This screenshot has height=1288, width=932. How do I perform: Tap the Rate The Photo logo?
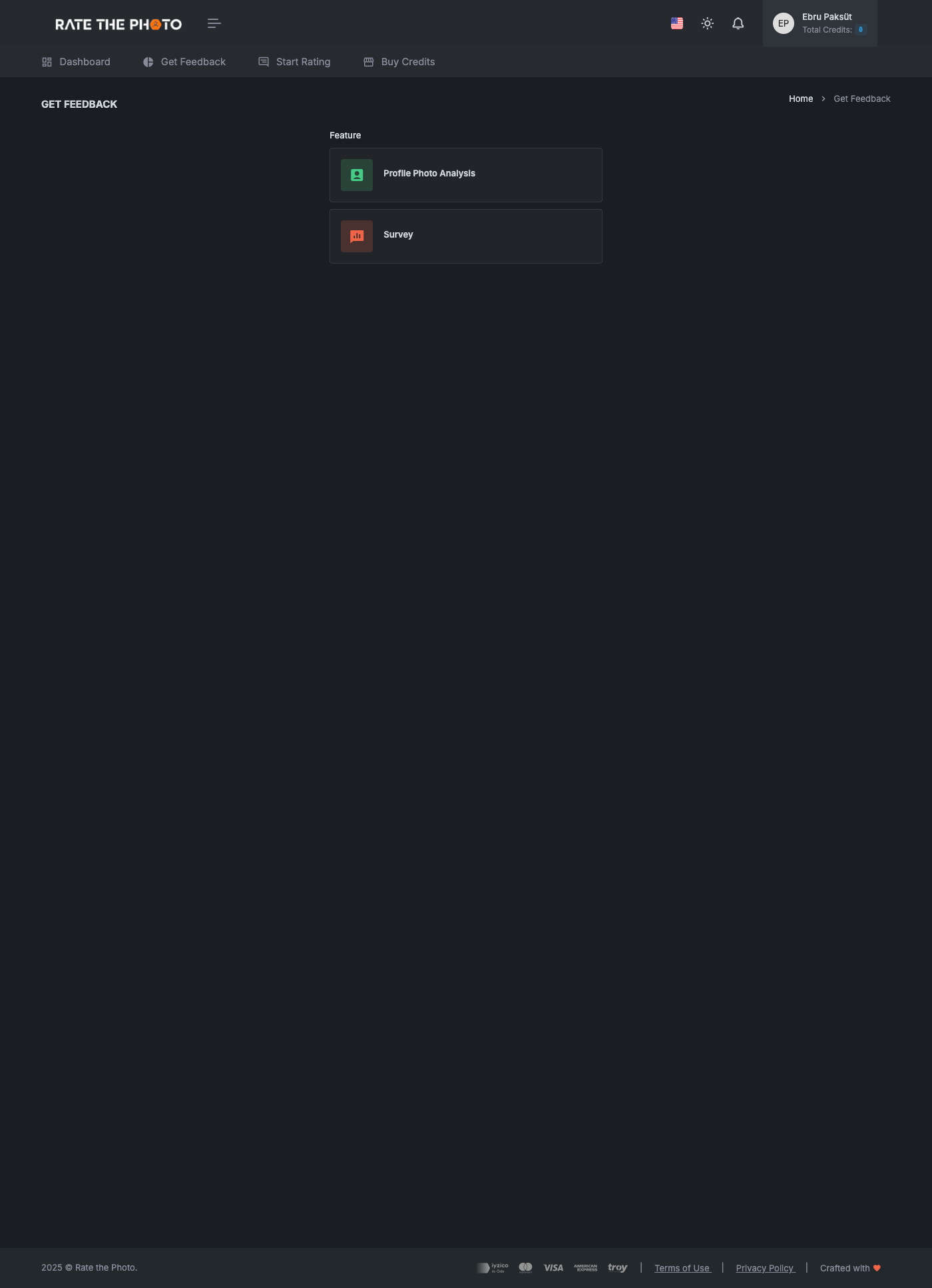(x=118, y=25)
